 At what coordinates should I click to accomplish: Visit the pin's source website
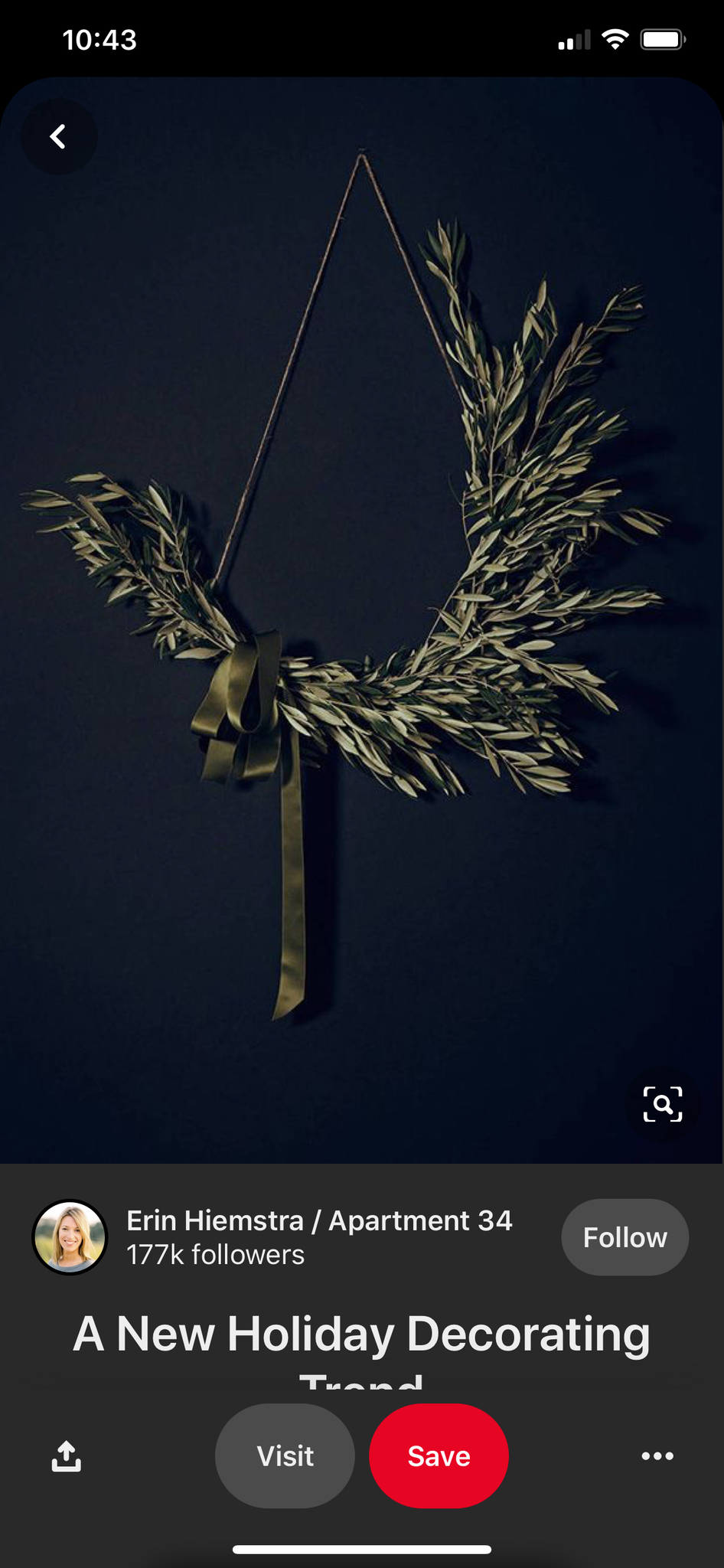click(x=285, y=1455)
